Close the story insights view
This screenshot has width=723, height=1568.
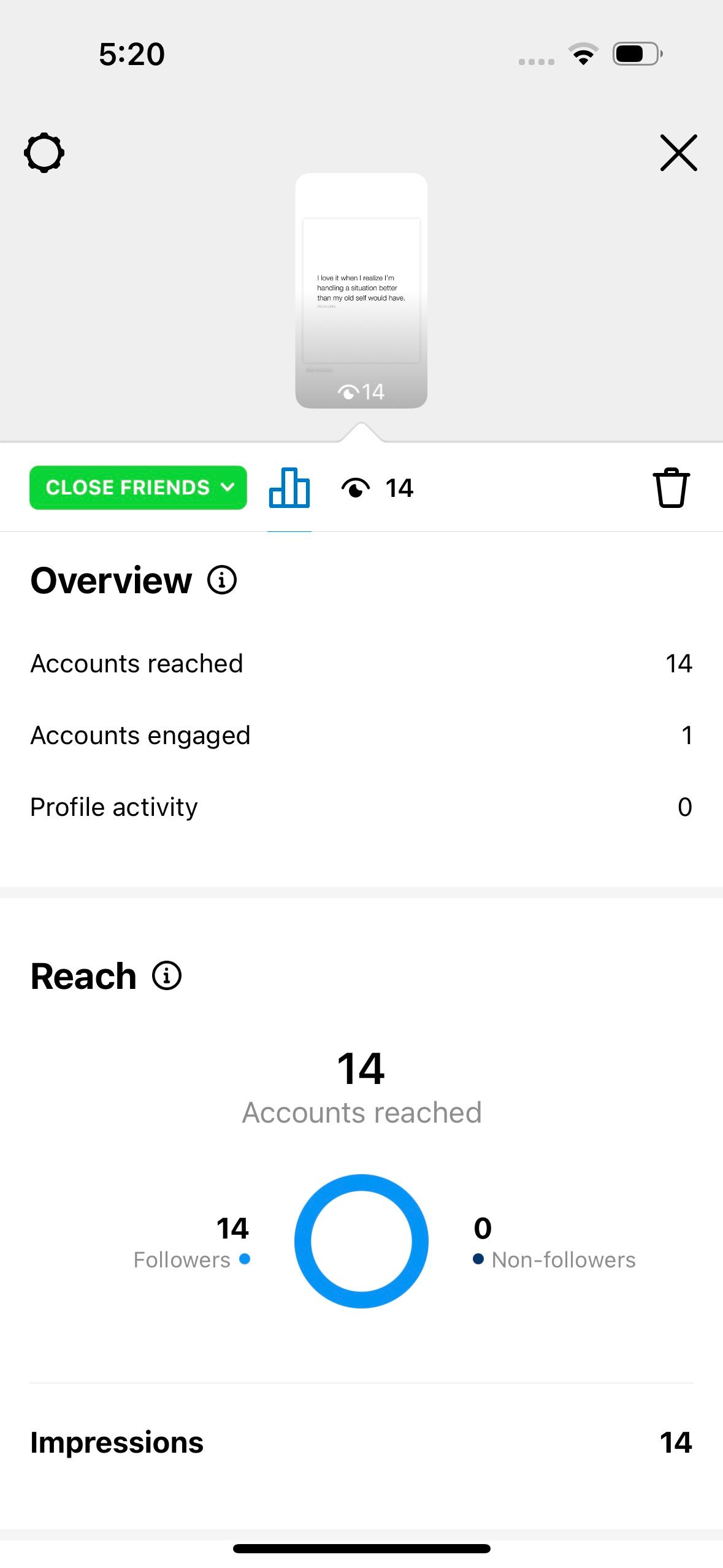(678, 153)
